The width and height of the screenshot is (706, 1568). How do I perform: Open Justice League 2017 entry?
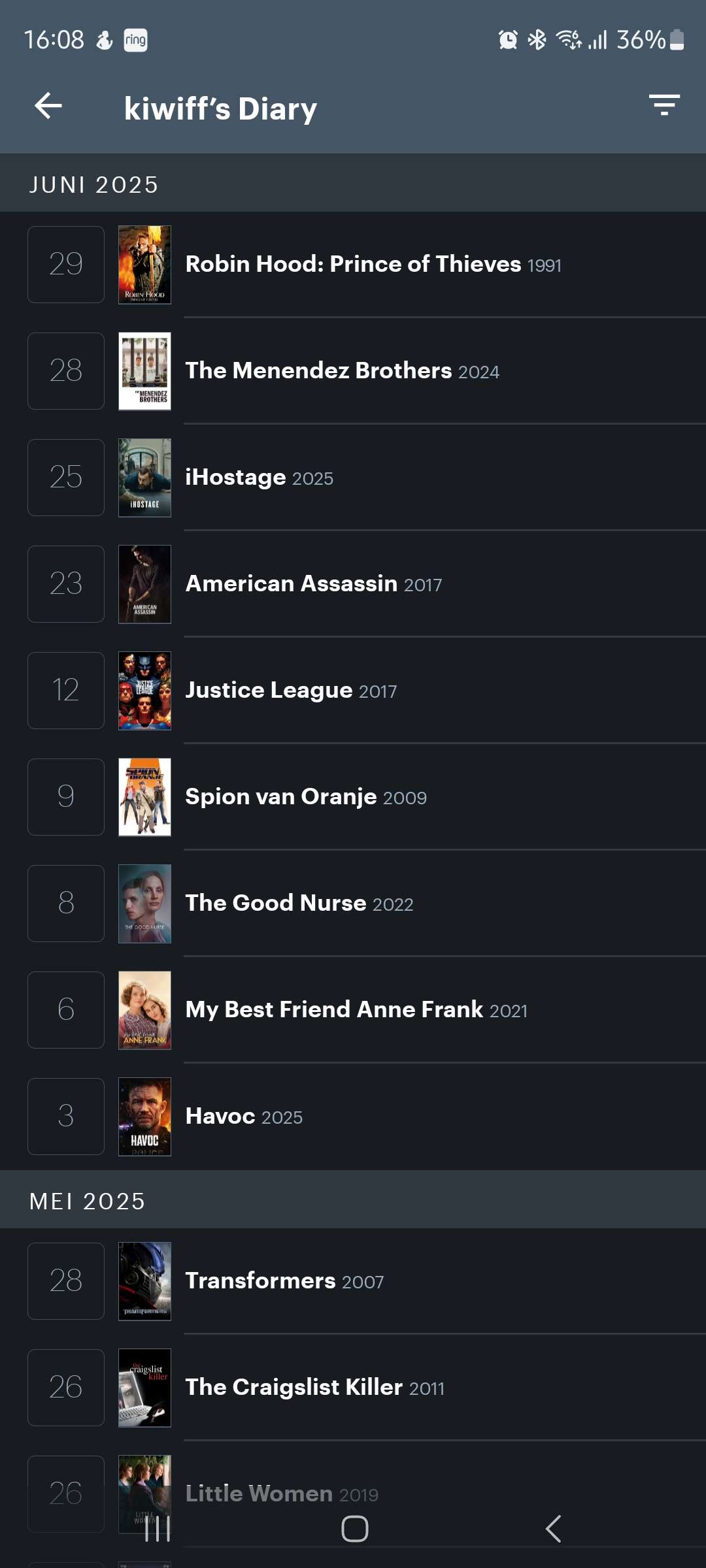(353, 691)
